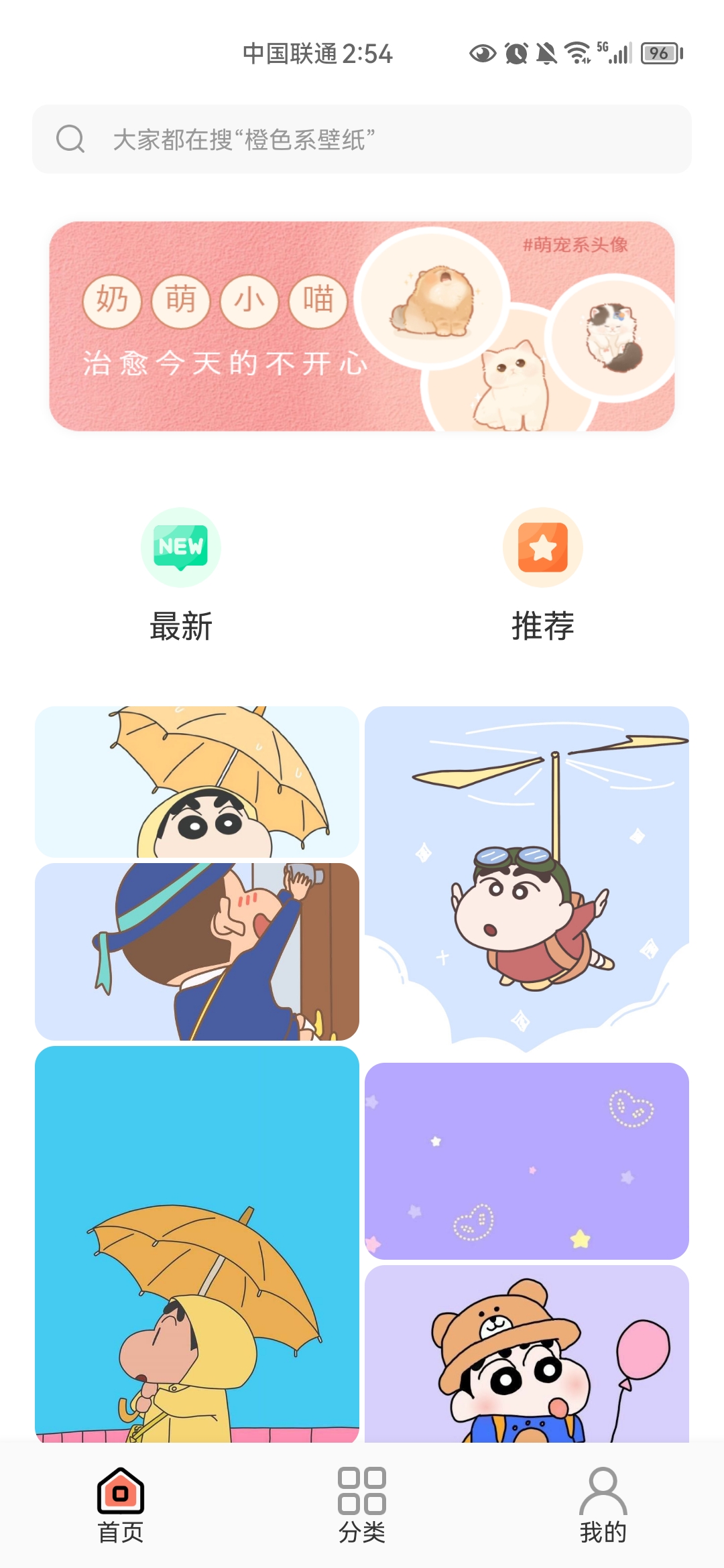Open wallpaper of girl in navy hat
This screenshot has width=724, height=1568.
tap(197, 952)
